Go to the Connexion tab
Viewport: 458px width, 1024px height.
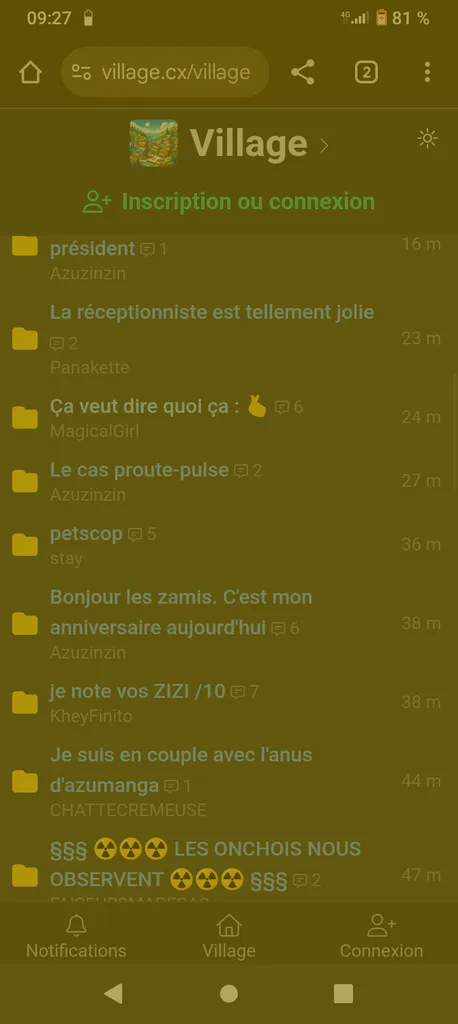(382, 935)
